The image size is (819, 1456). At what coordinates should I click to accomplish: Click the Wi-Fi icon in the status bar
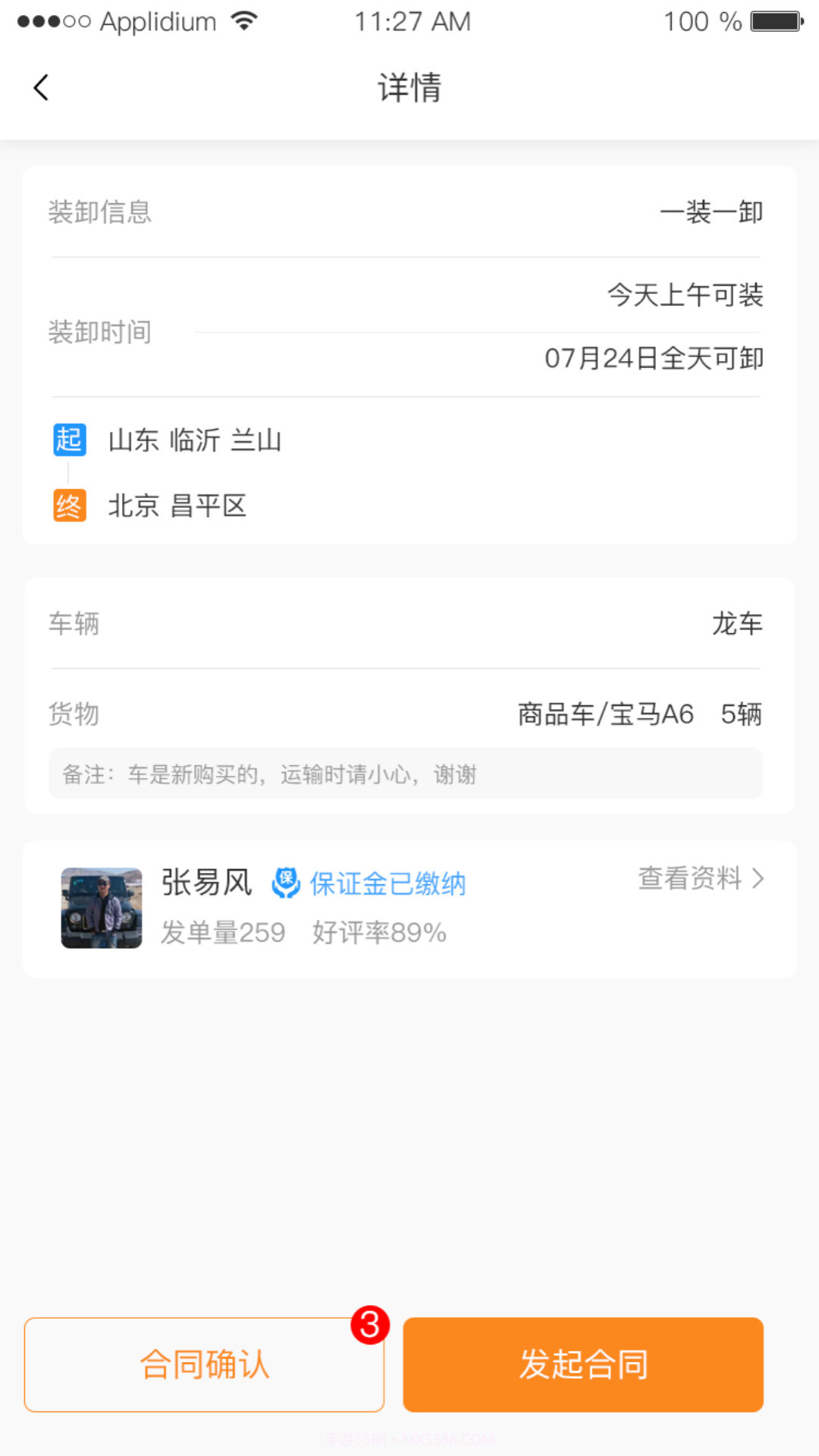244,20
